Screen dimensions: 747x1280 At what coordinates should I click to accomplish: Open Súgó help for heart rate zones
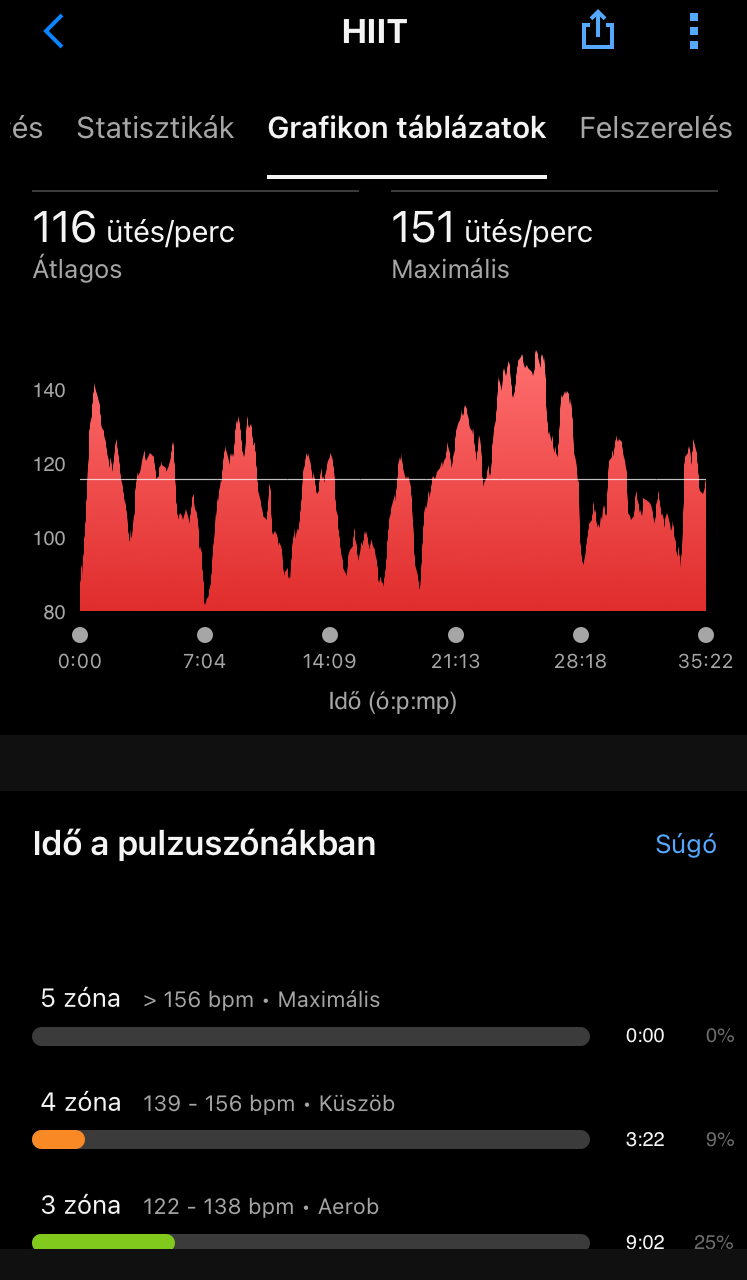click(686, 844)
